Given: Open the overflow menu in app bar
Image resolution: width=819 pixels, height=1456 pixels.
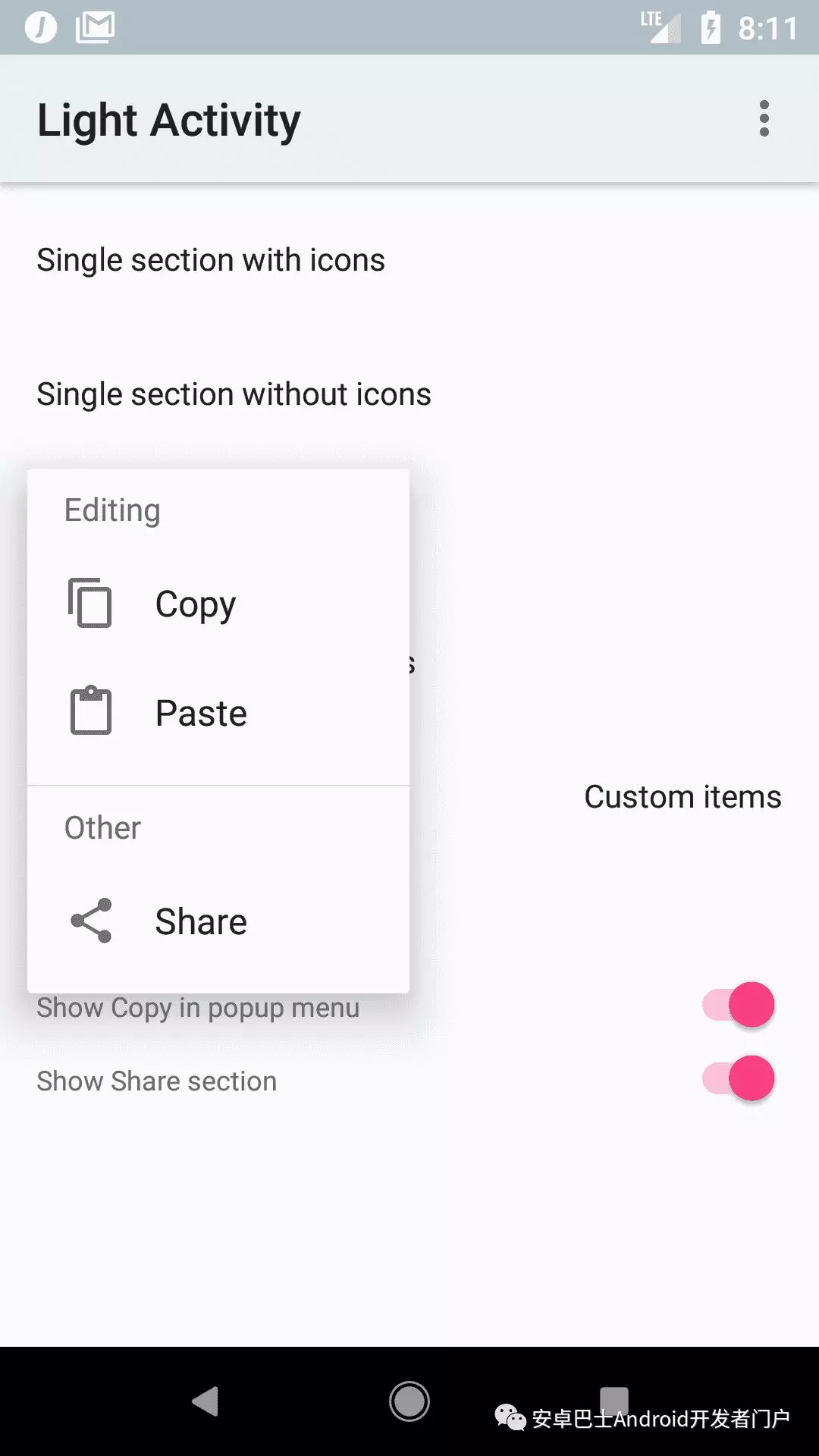Looking at the screenshot, I should point(764,119).
